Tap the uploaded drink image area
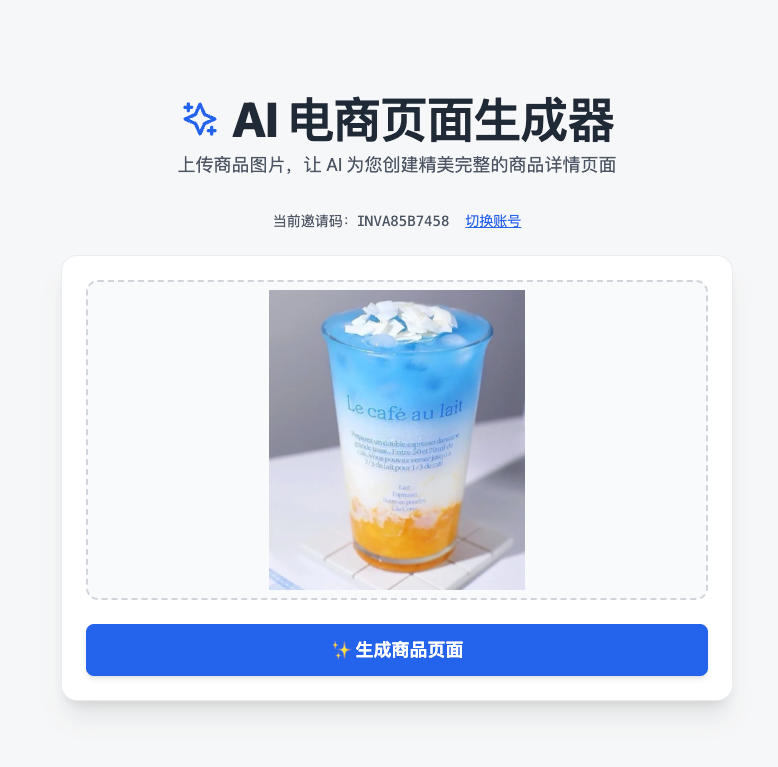Viewport: 778px width, 767px height. (397, 440)
